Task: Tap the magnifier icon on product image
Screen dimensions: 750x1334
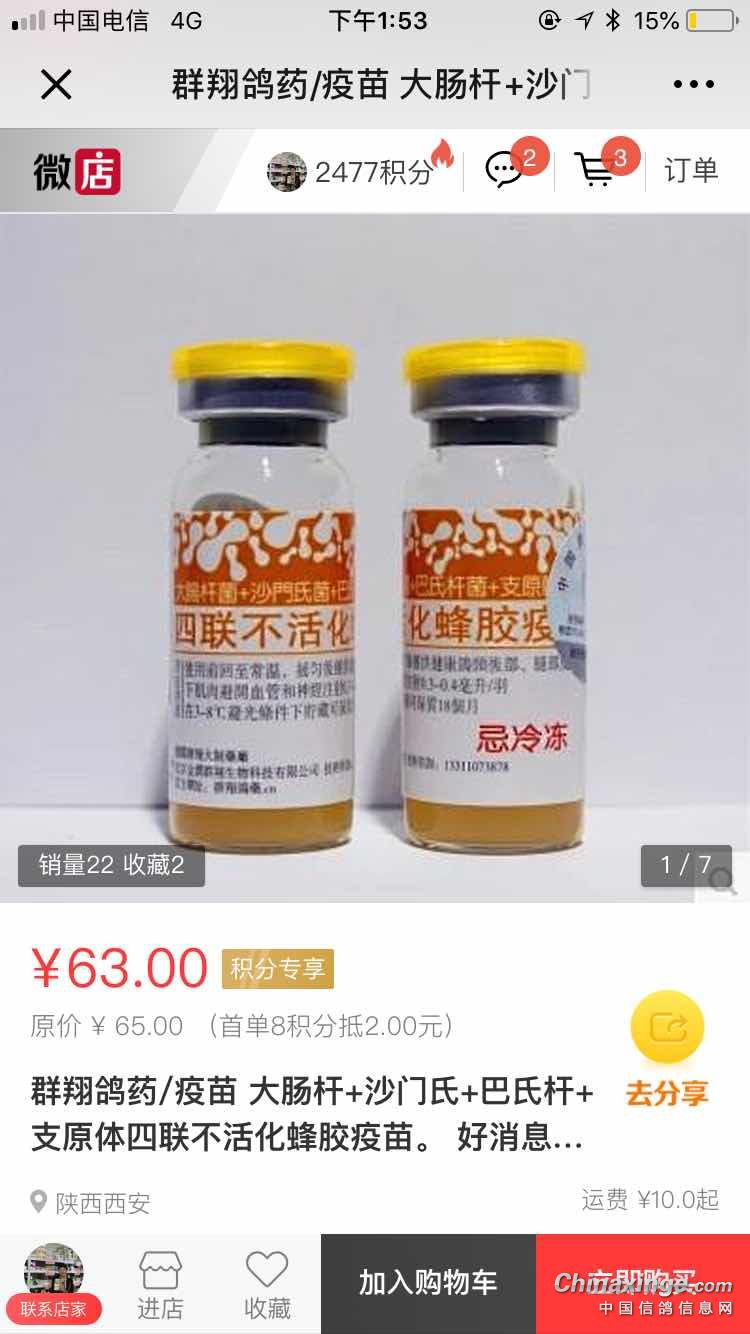Action: 723,881
